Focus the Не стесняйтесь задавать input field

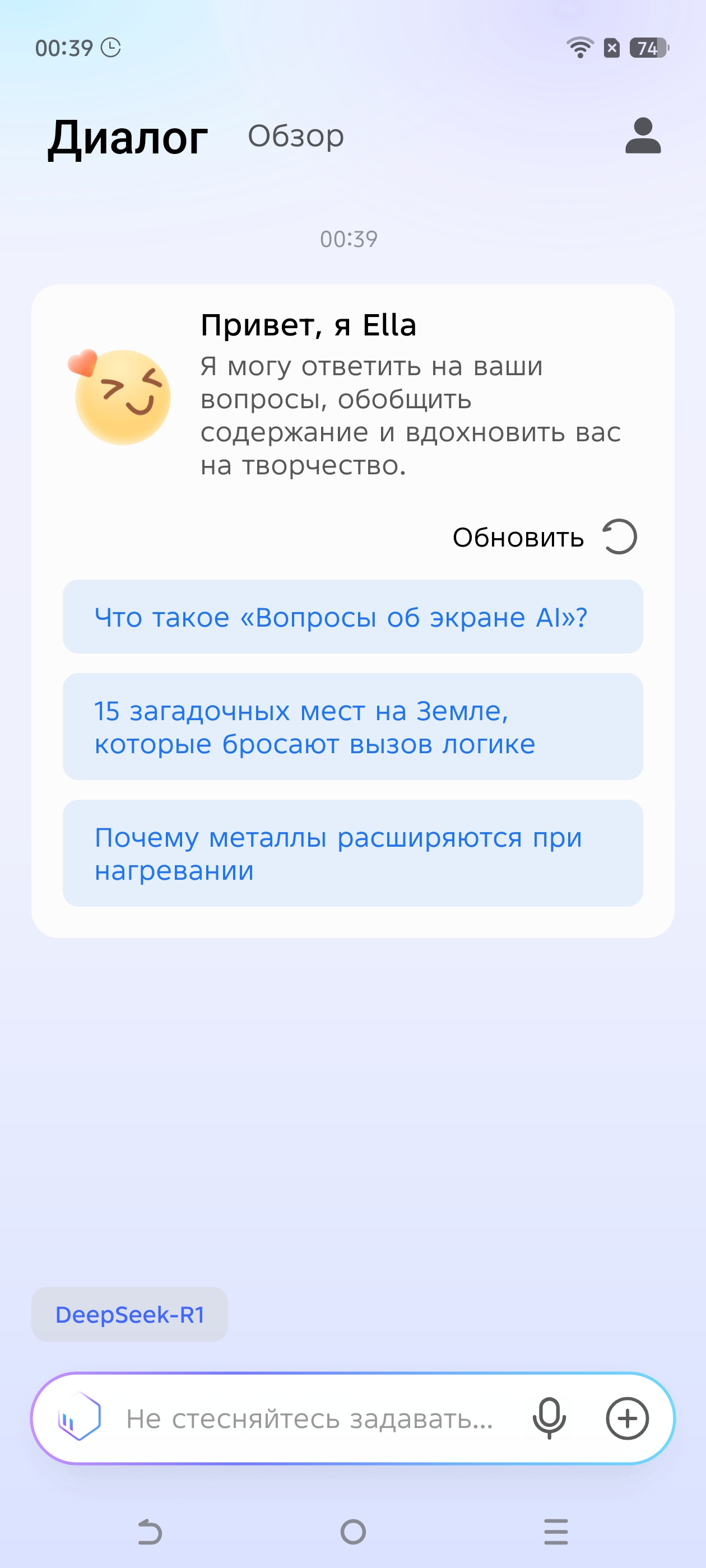click(x=309, y=1419)
